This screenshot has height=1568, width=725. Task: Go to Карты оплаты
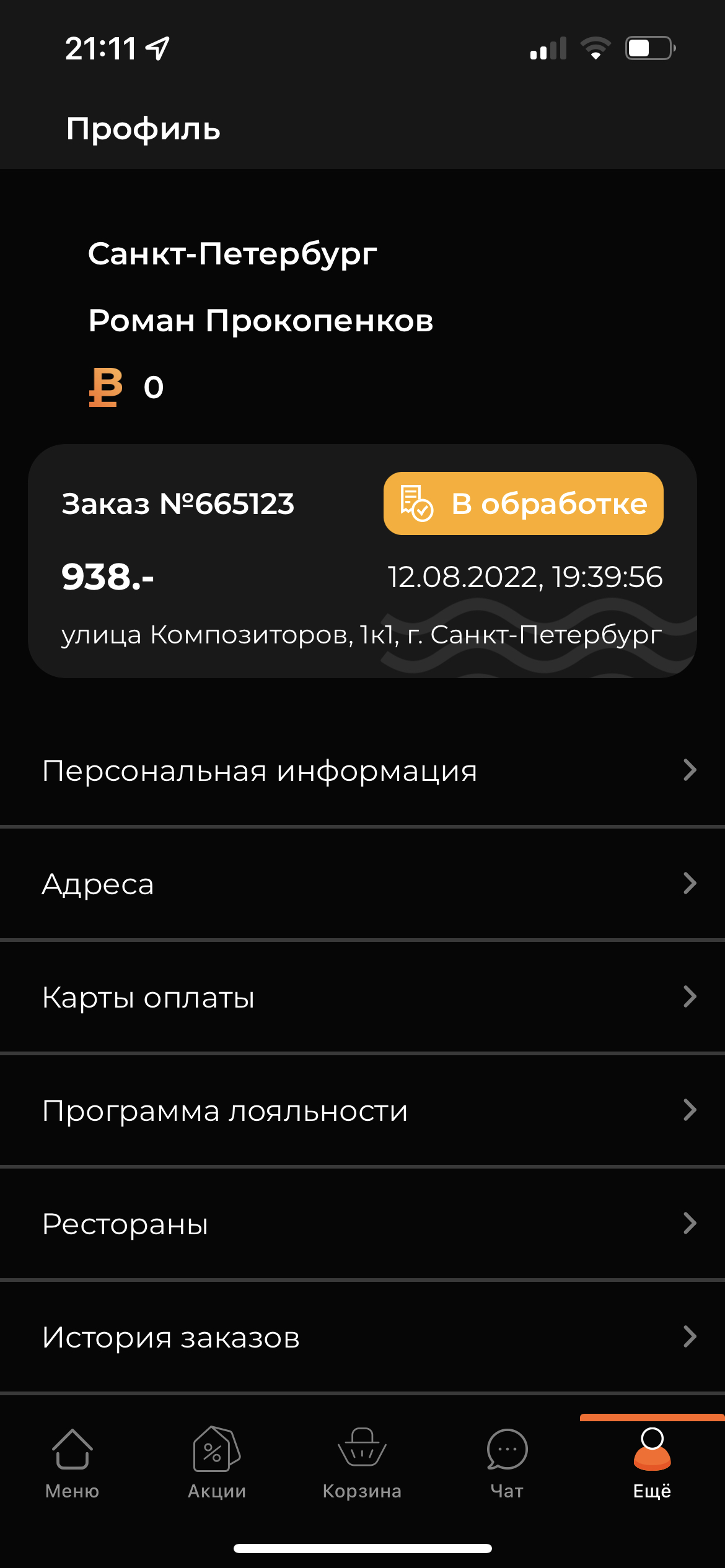pos(362,997)
